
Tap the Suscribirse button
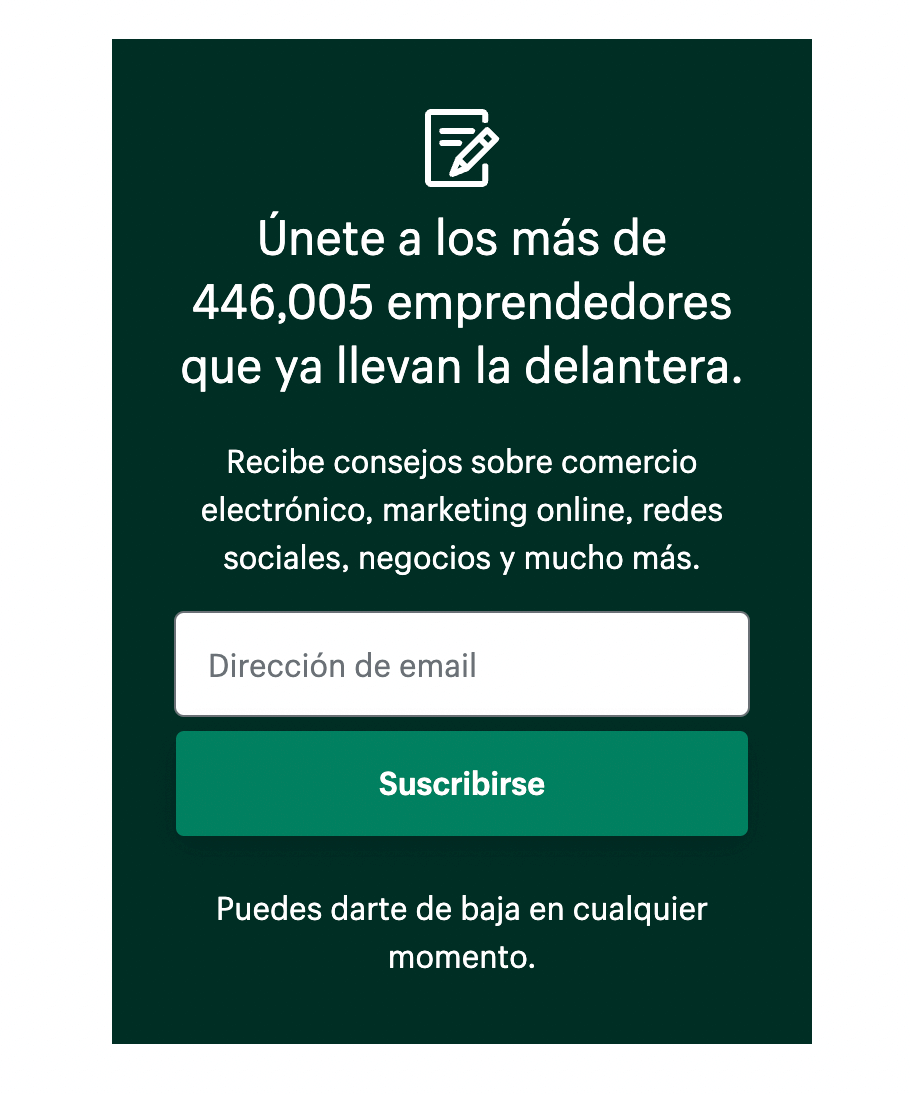pyautogui.click(x=461, y=783)
